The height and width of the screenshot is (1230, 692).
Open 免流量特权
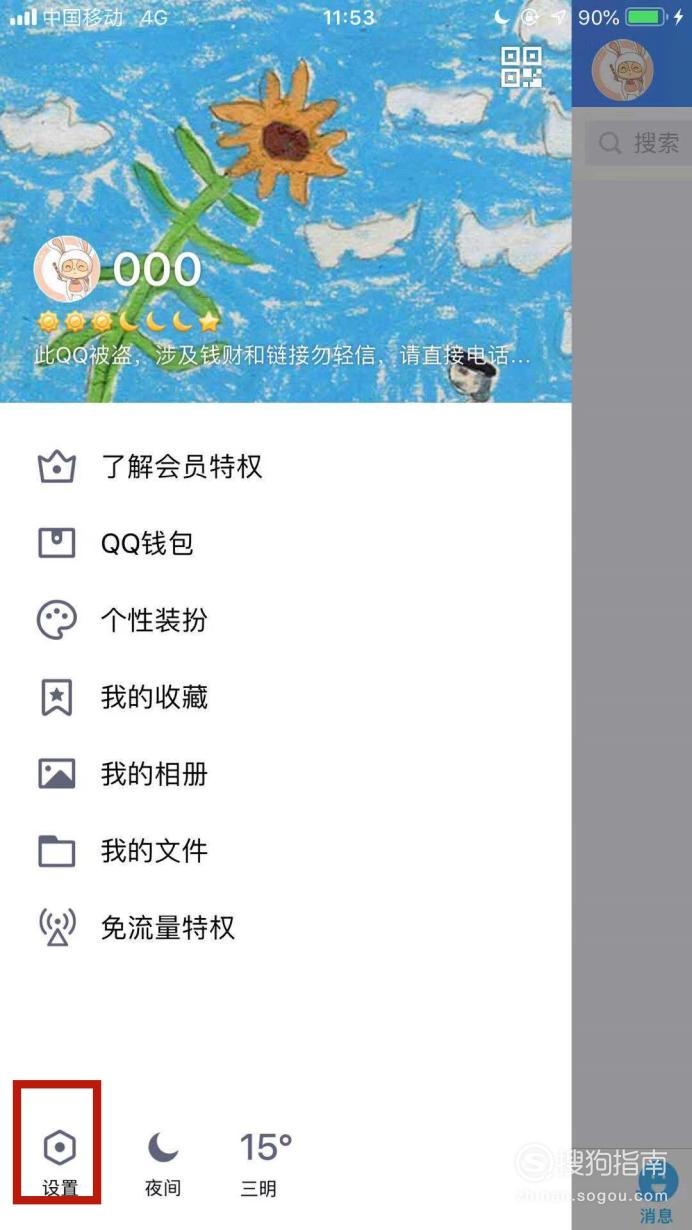point(286,928)
